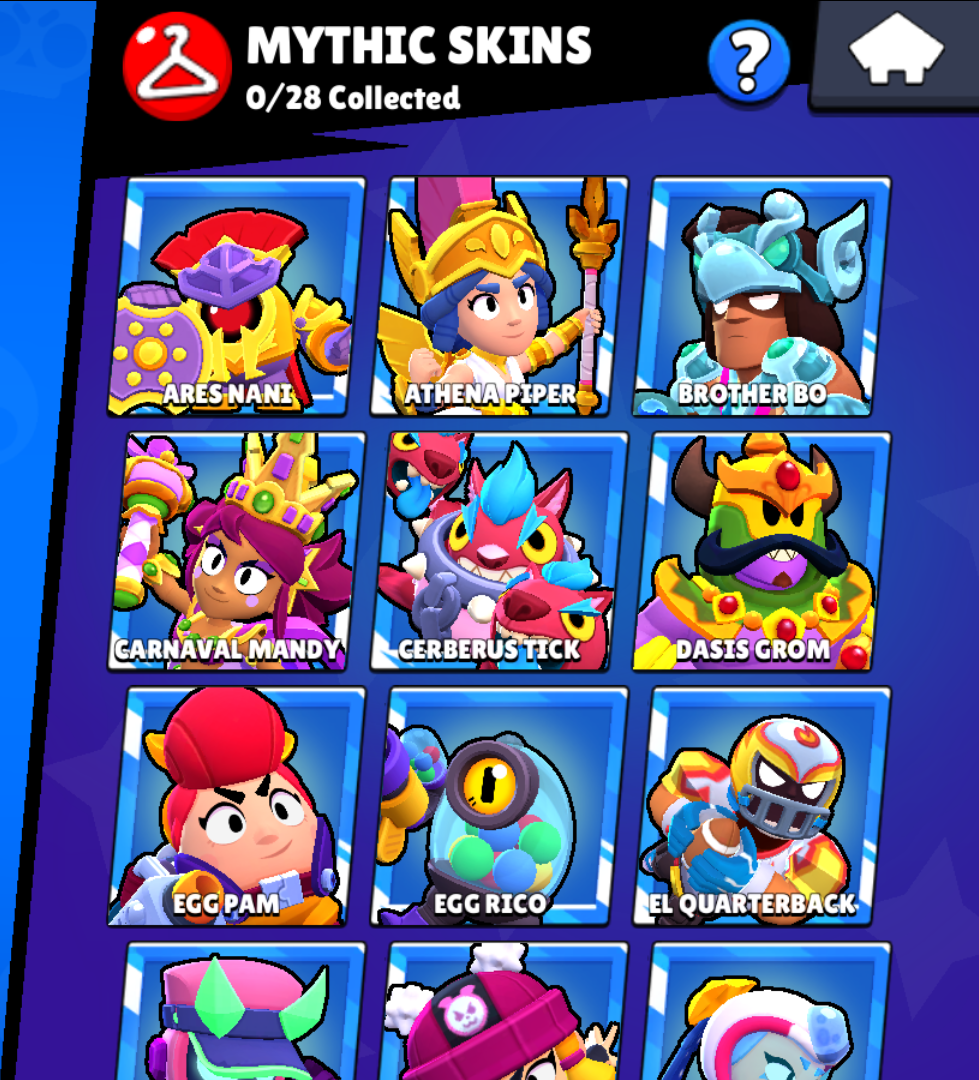Image resolution: width=979 pixels, height=1080 pixels.
Task: Select the Egg Rico skin
Action: pyautogui.click(x=500, y=806)
